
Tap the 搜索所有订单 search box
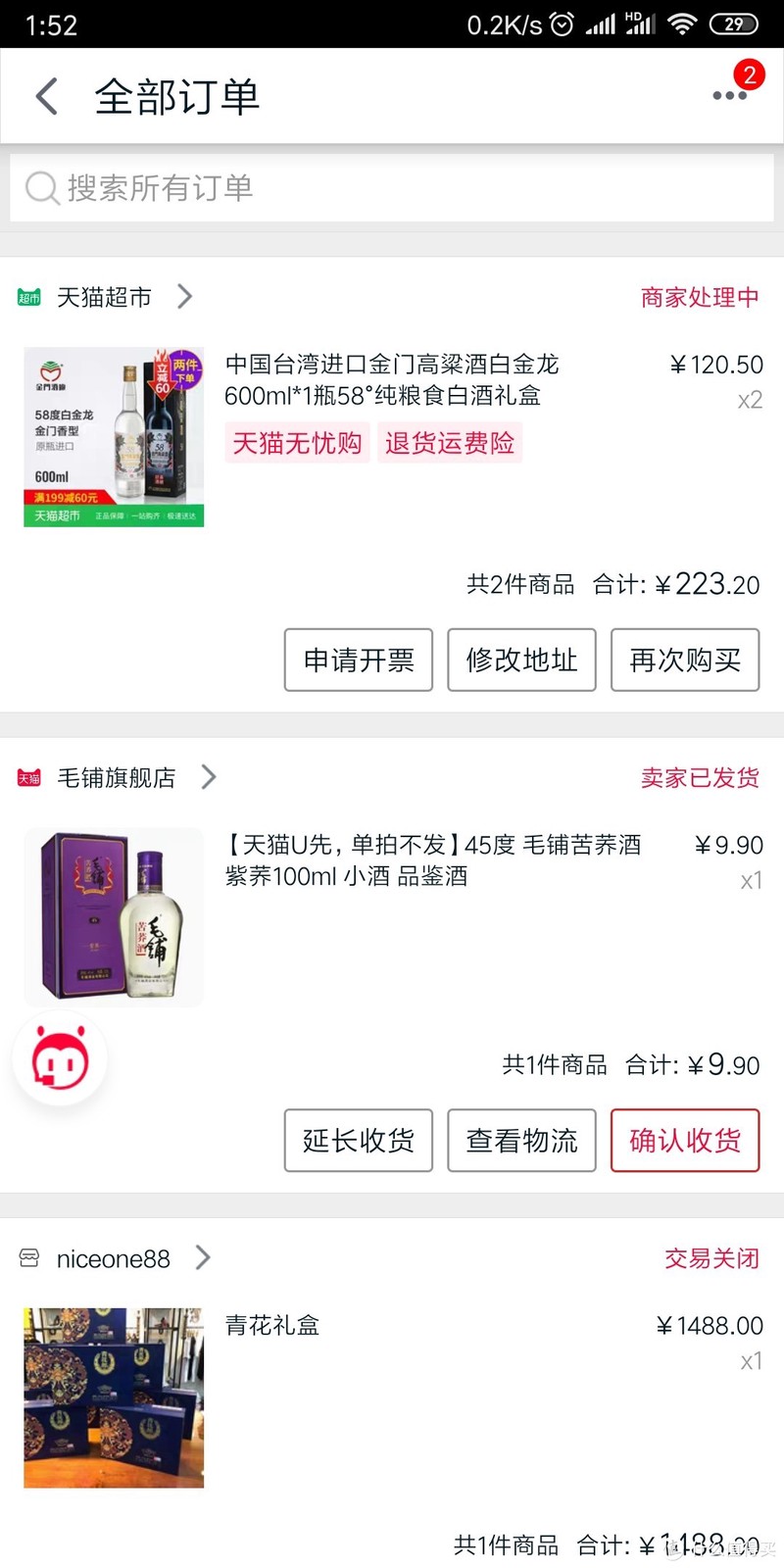click(x=392, y=187)
